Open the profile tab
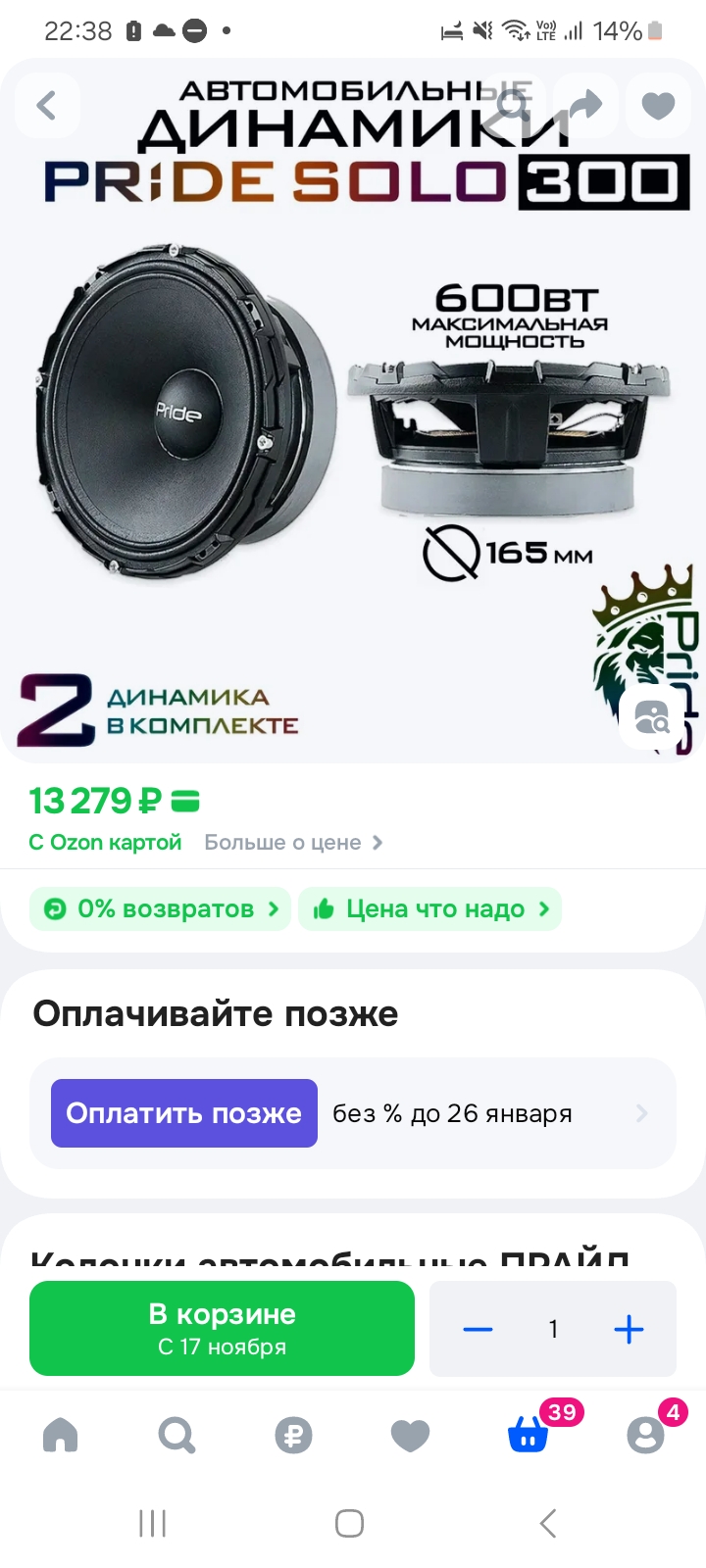The width and height of the screenshot is (706, 1568). [645, 1436]
